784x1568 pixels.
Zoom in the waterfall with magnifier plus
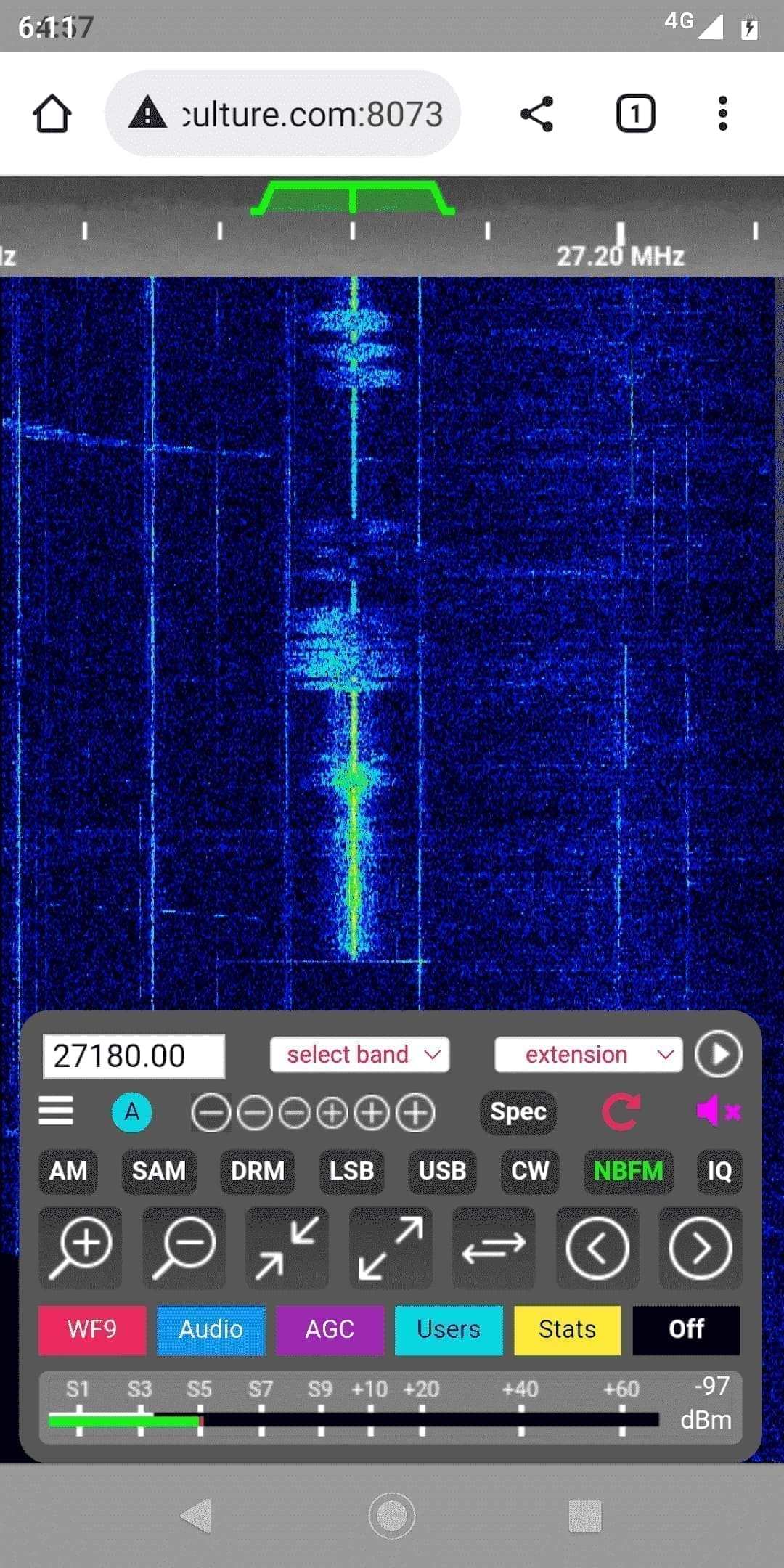tap(81, 1248)
